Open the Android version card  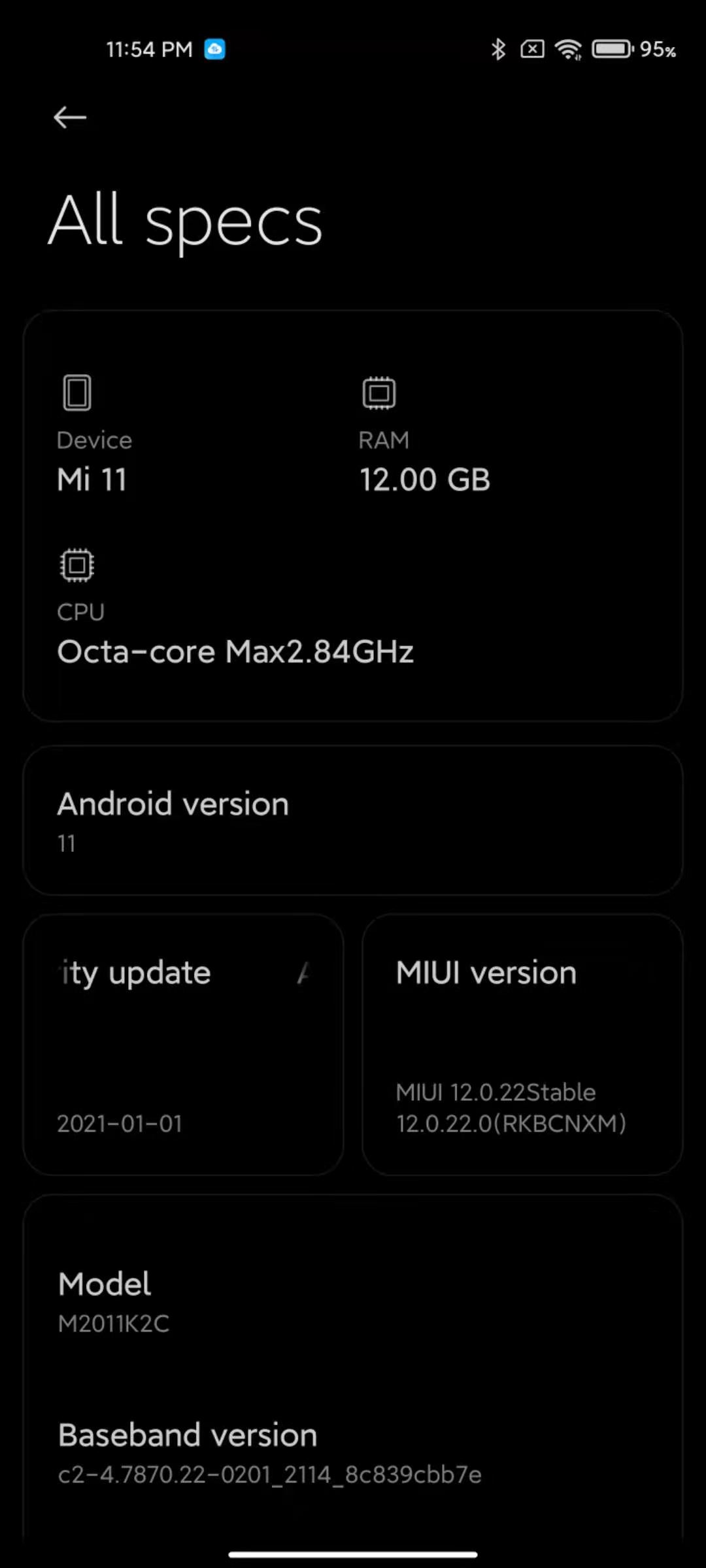point(353,821)
